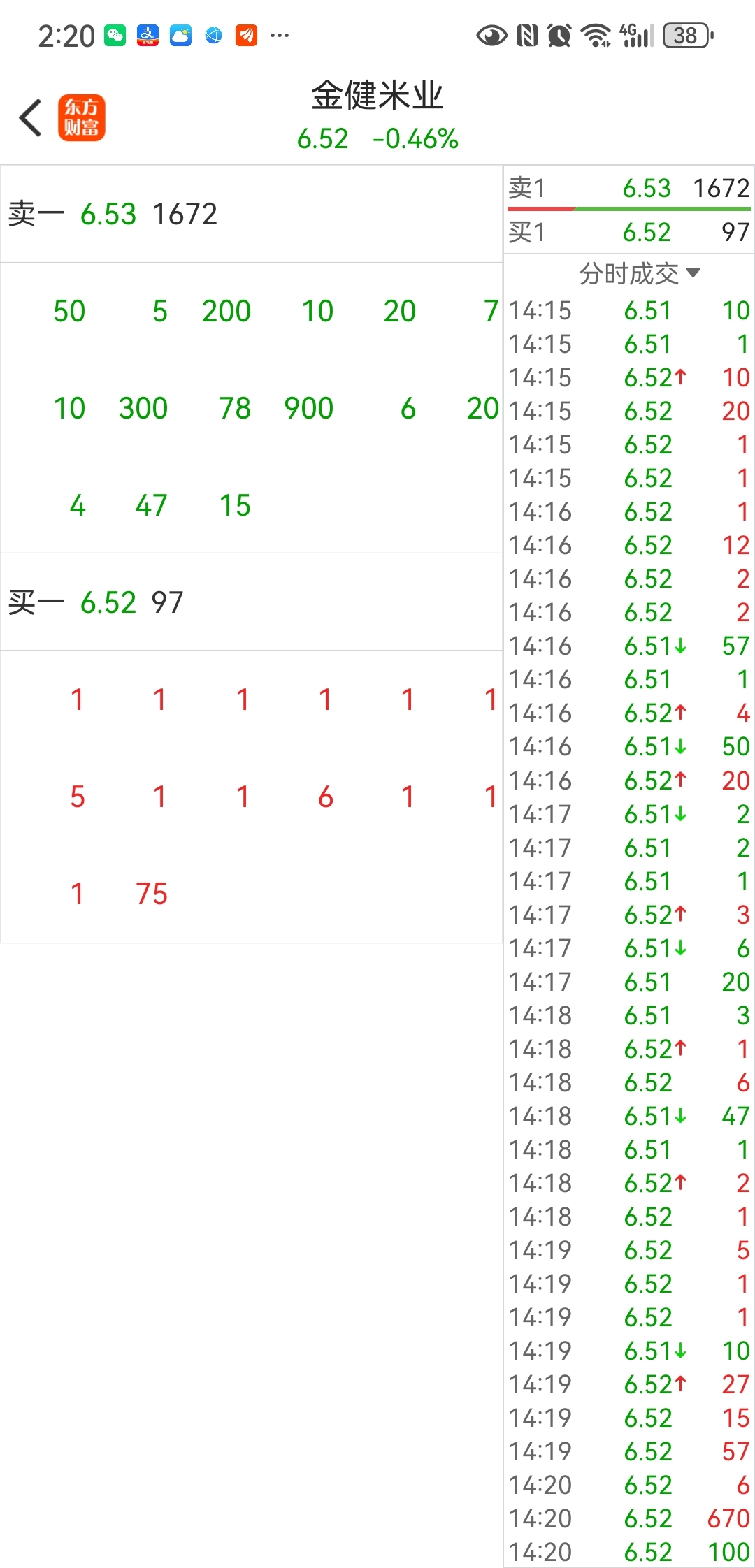Open the 分时成交 dropdown
The width and height of the screenshot is (755, 1568).
pyautogui.click(x=640, y=273)
